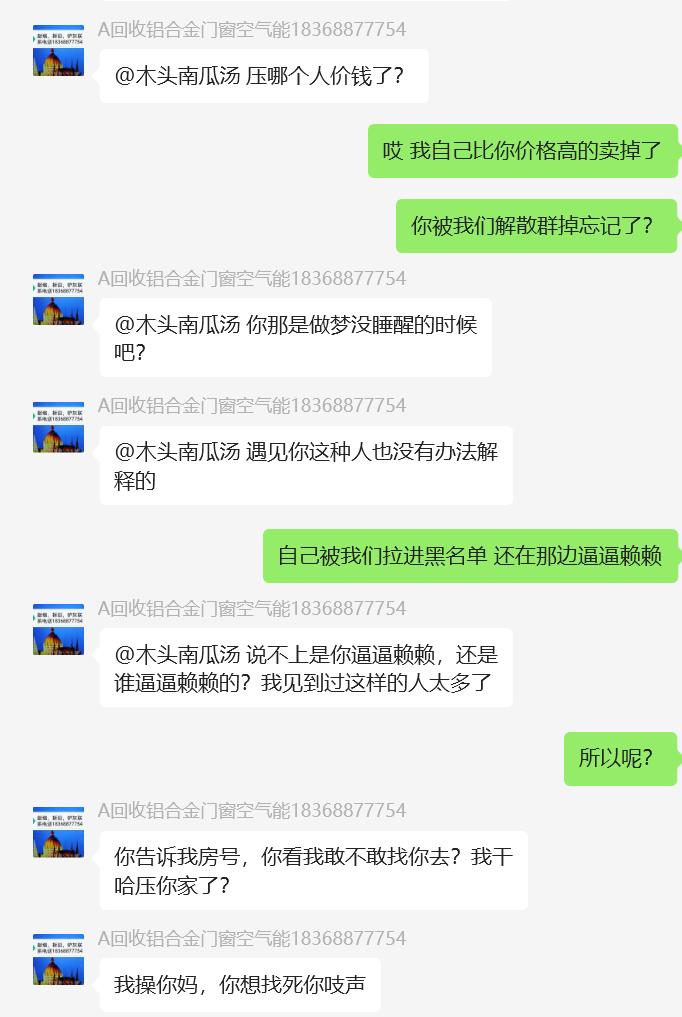Open avatar beside '我见到过这样的人太多了' message
682x1017 pixels.
point(58,629)
